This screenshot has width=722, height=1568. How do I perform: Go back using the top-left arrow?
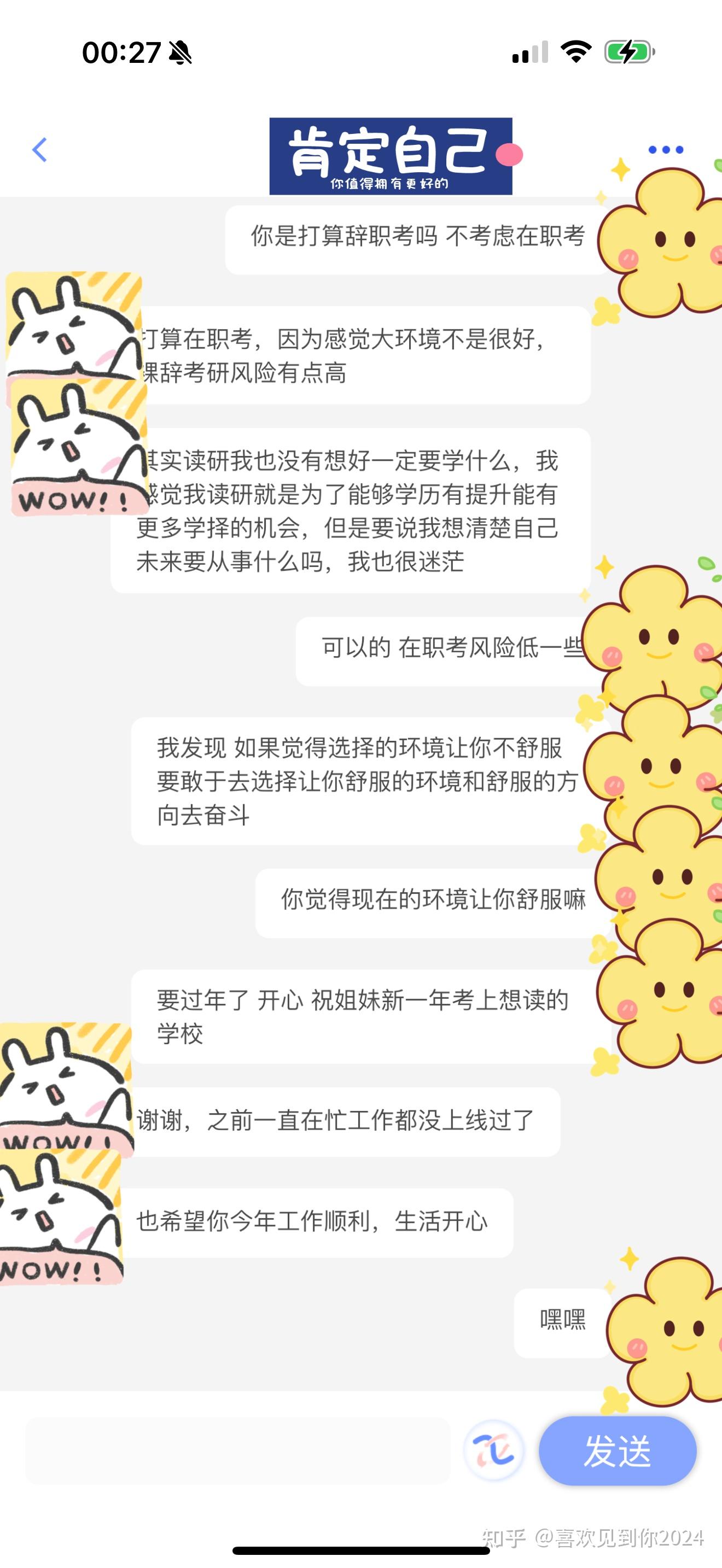[x=39, y=150]
